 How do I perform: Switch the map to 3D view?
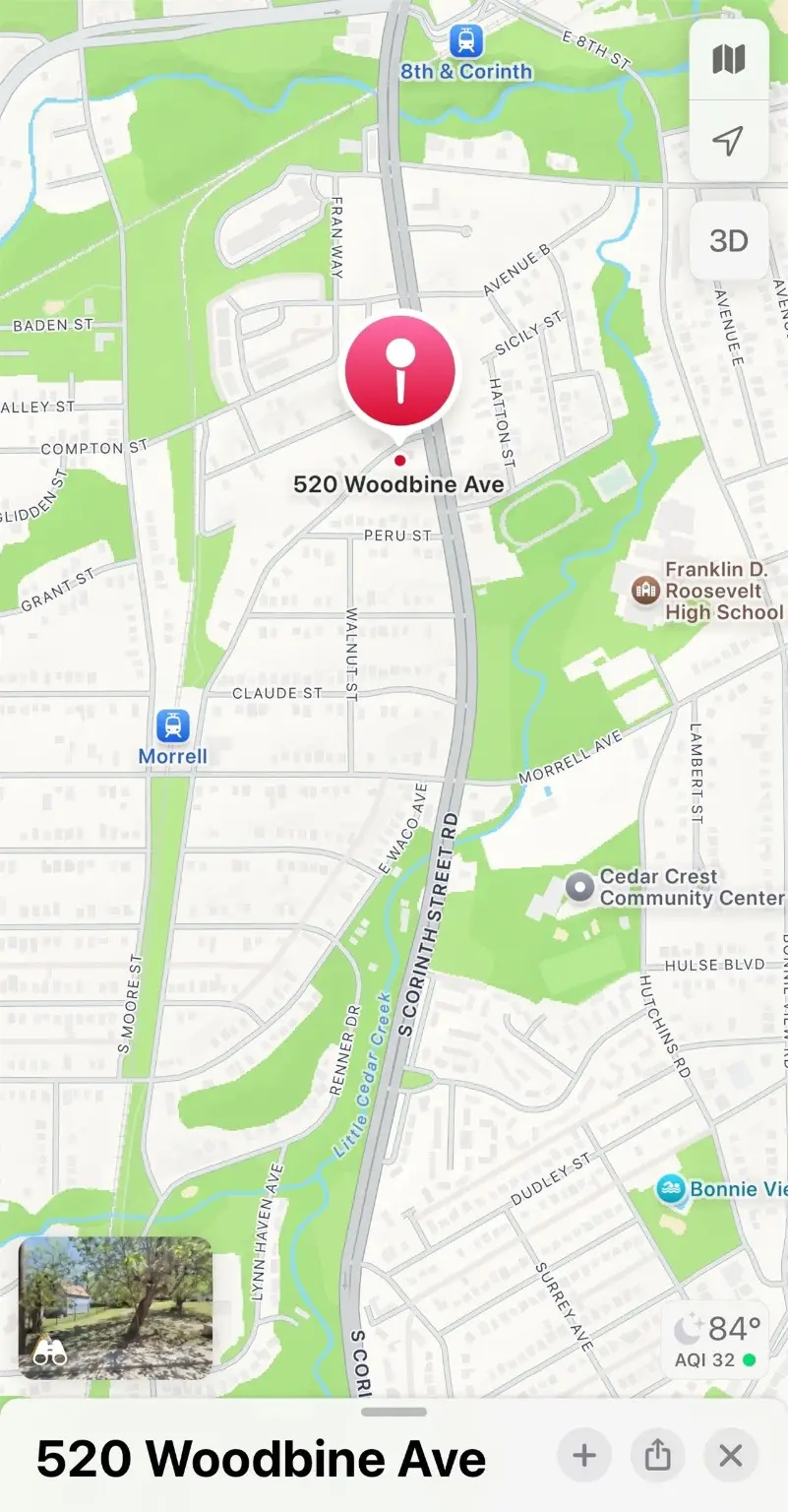[728, 241]
